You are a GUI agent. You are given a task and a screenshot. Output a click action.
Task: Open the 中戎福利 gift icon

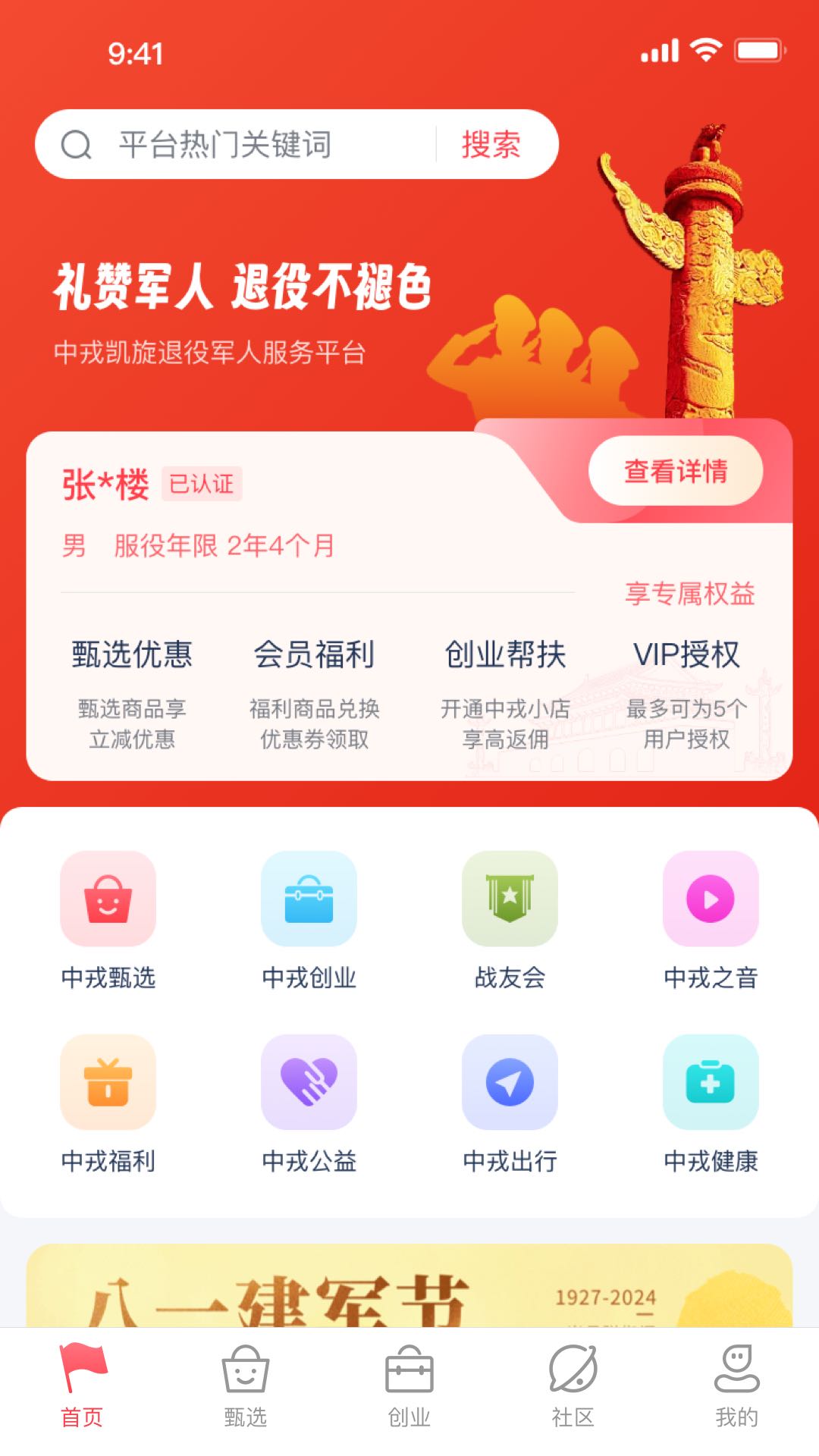tap(108, 1083)
